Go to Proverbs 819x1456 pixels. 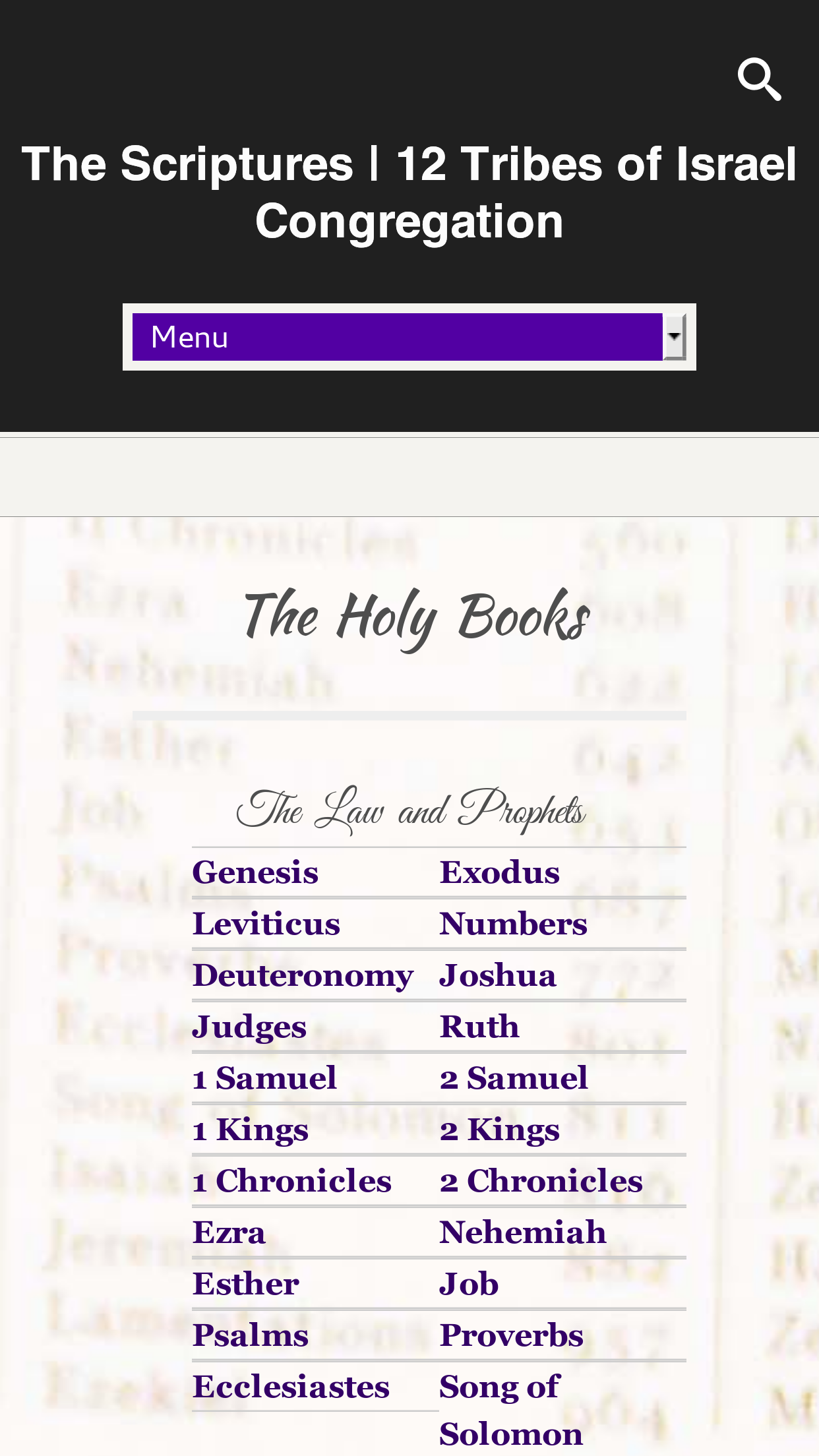click(511, 1335)
